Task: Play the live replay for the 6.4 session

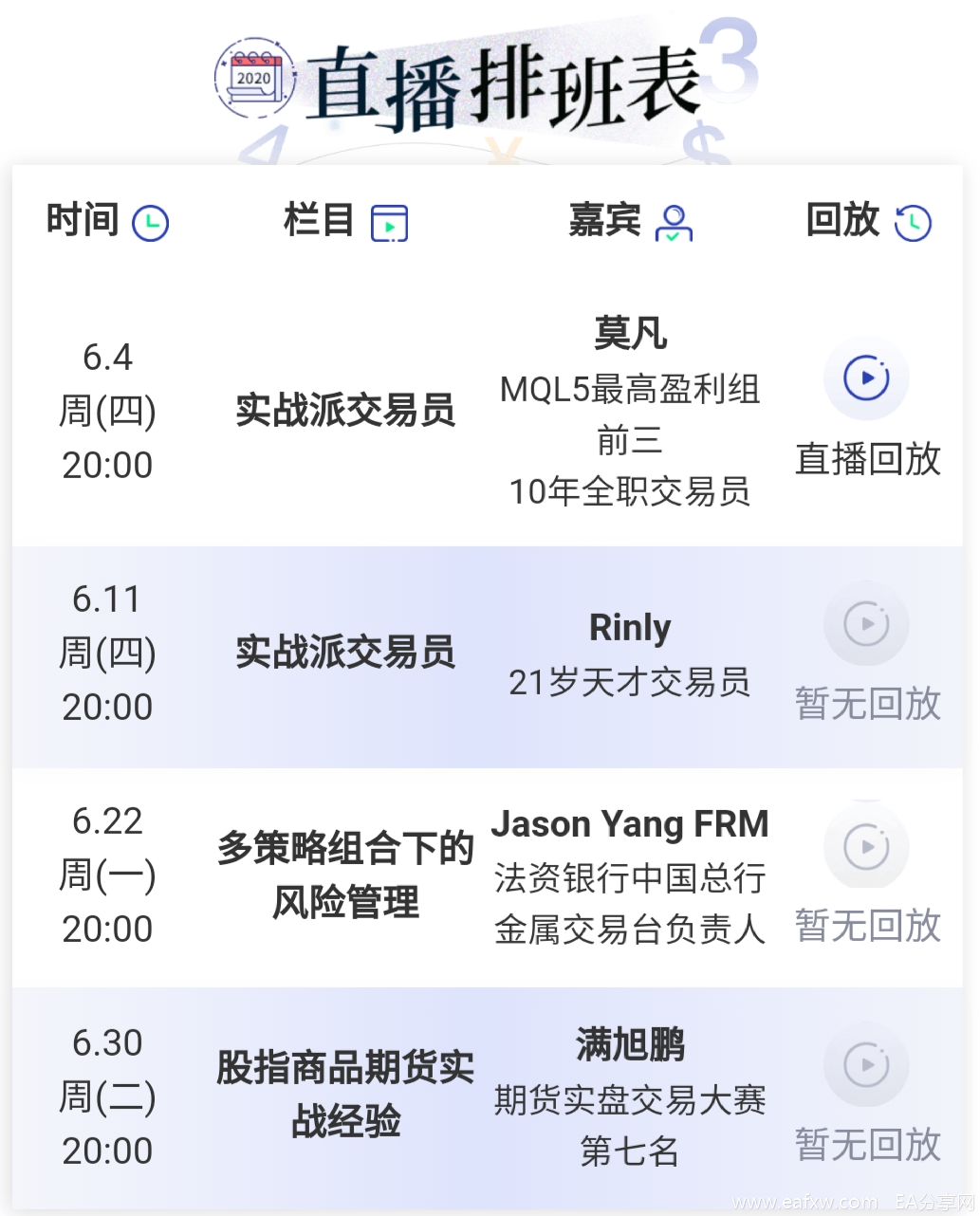Action: point(866,378)
